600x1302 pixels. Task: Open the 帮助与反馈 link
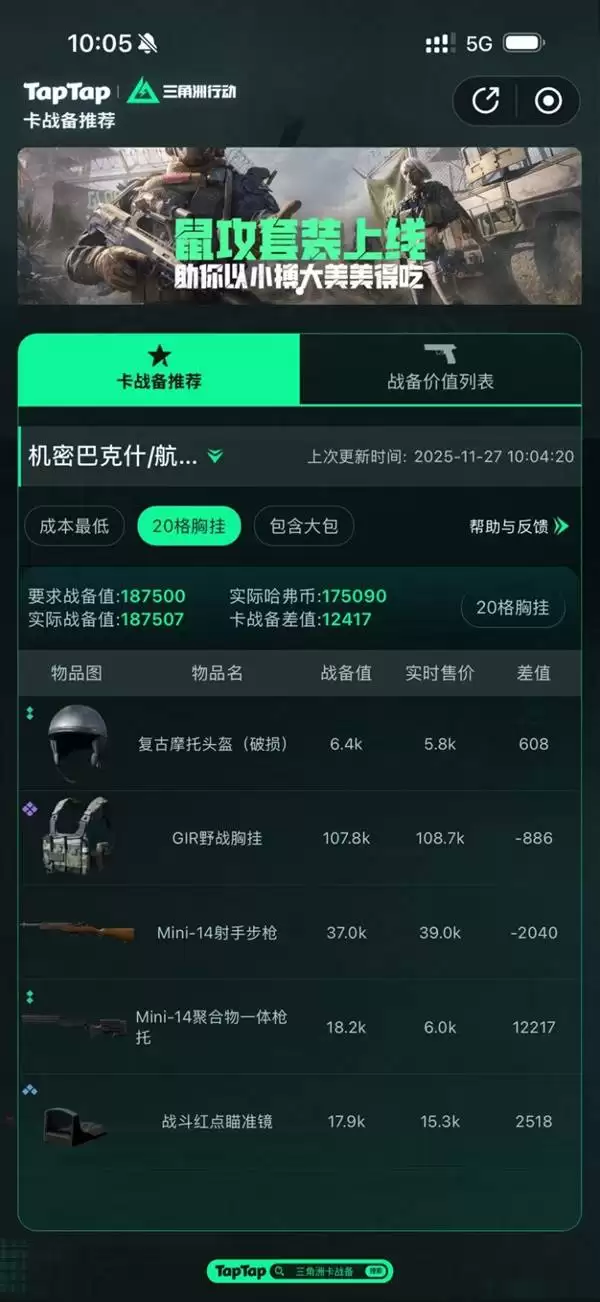click(518, 526)
